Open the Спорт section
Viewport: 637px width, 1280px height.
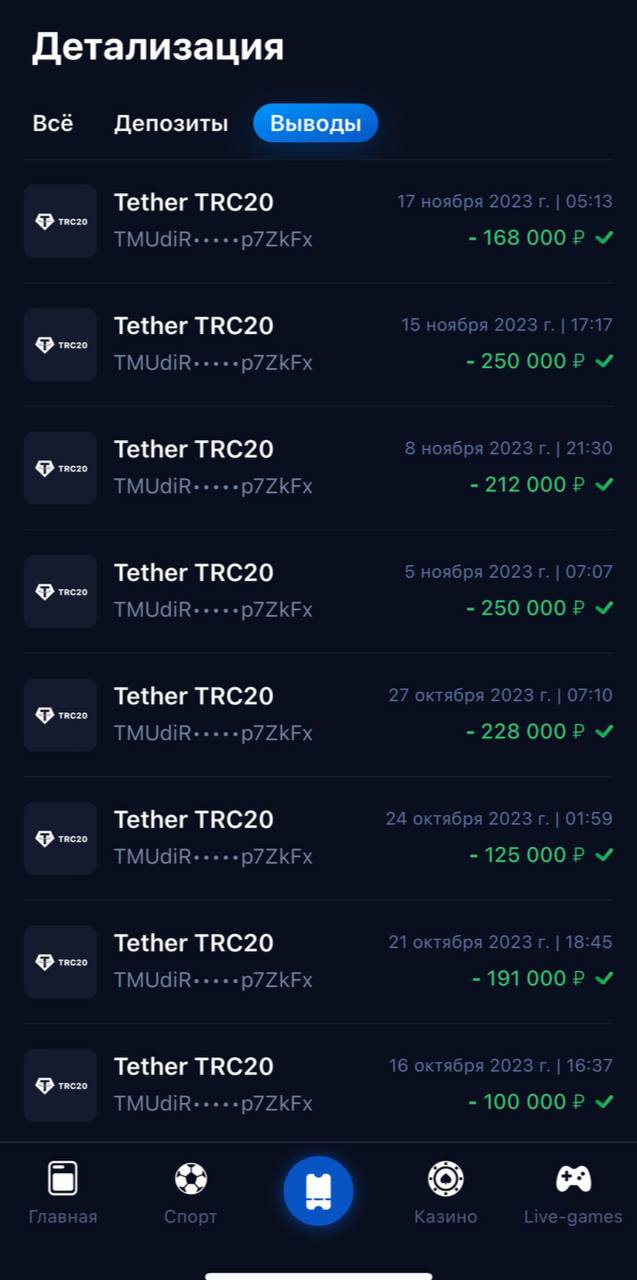tap(190, 1192)
